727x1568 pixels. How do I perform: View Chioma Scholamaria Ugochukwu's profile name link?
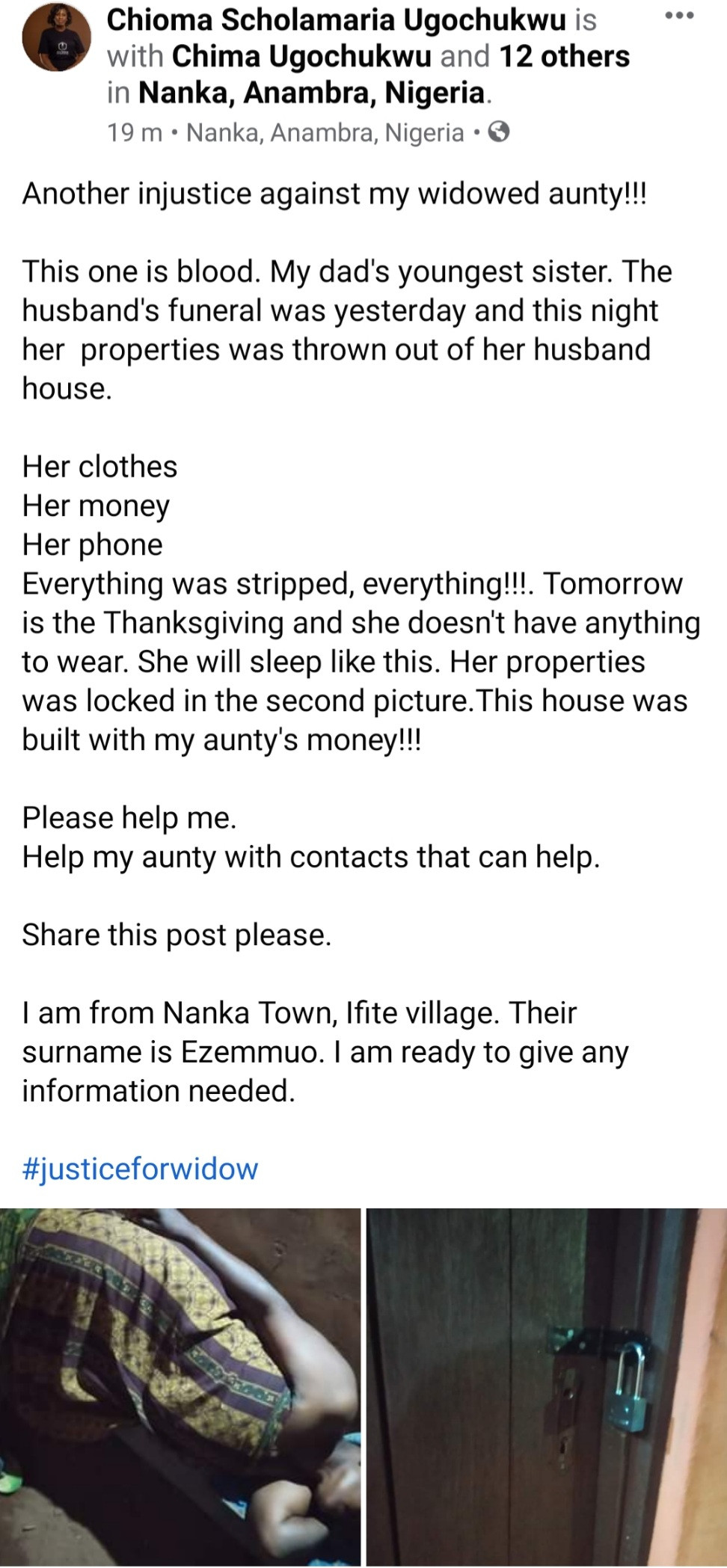(337, 20)
